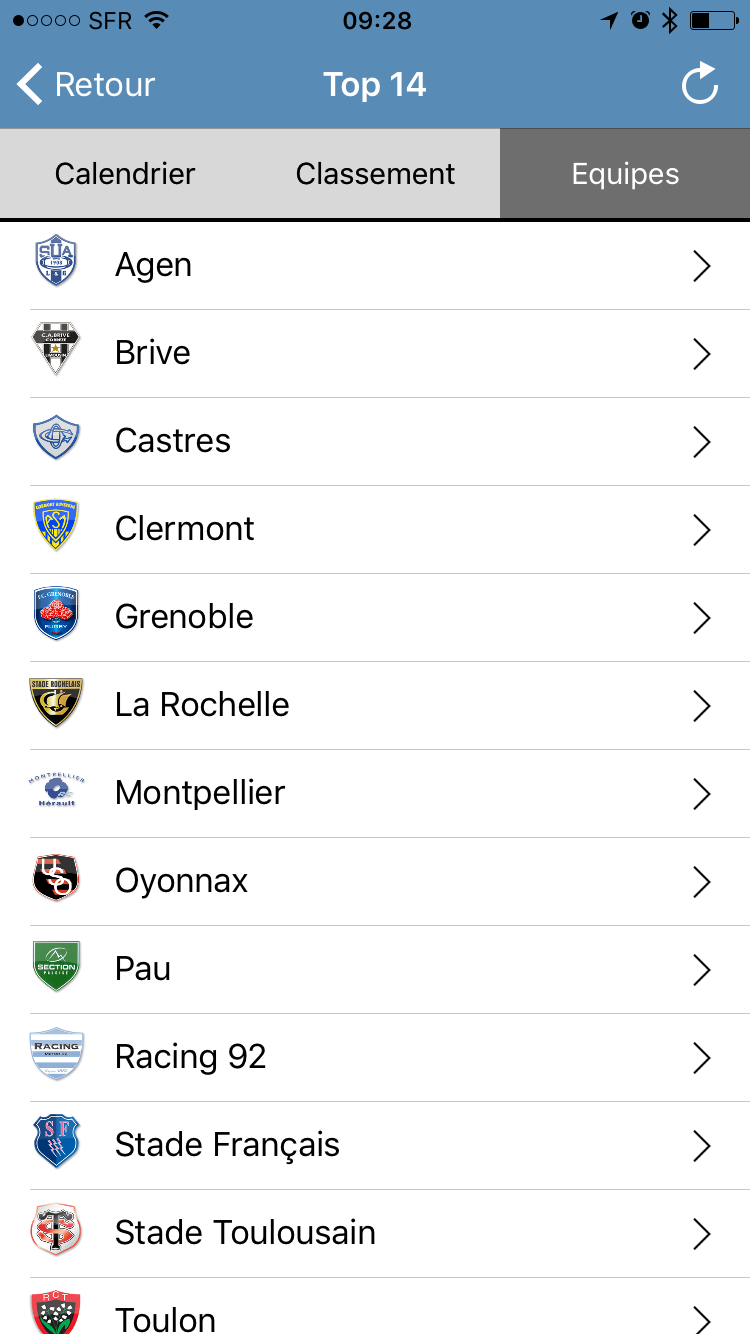
Task: Open the Racing 92 team page
Action: (x=375, y=1058)
